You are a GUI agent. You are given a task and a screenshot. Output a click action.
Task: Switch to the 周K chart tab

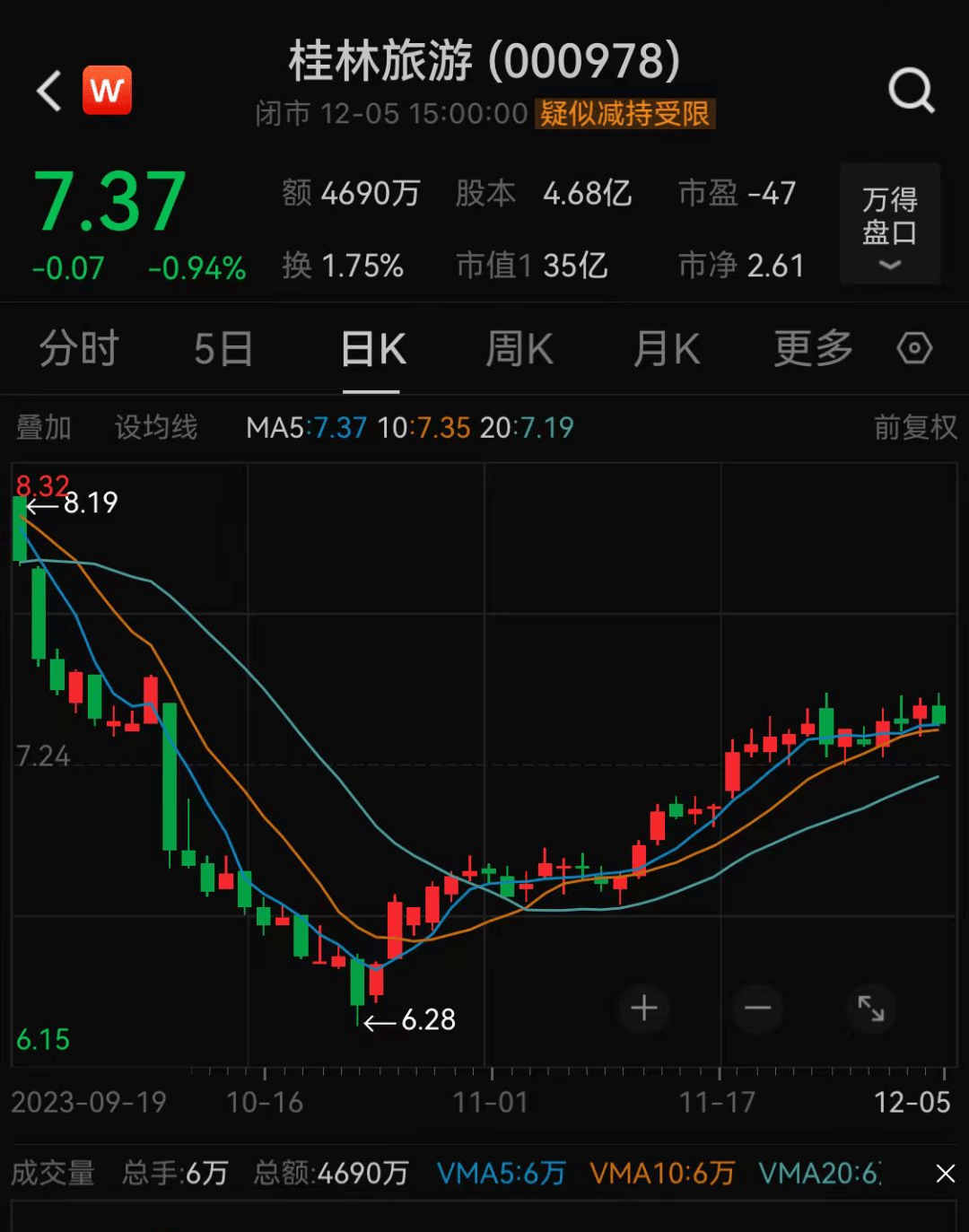click(x=519, y=348)
